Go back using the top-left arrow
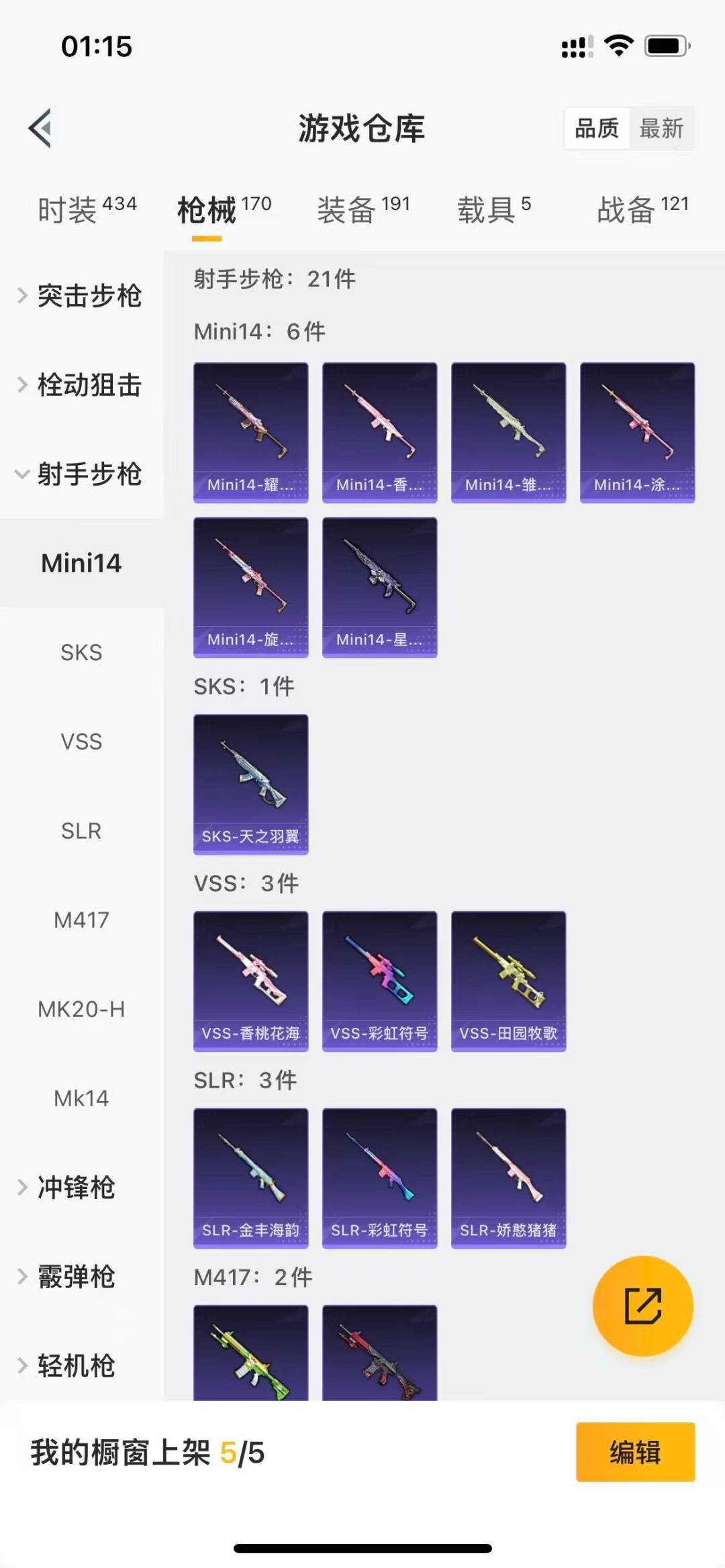The image size is (725, 1568). [x=40, y=127]
